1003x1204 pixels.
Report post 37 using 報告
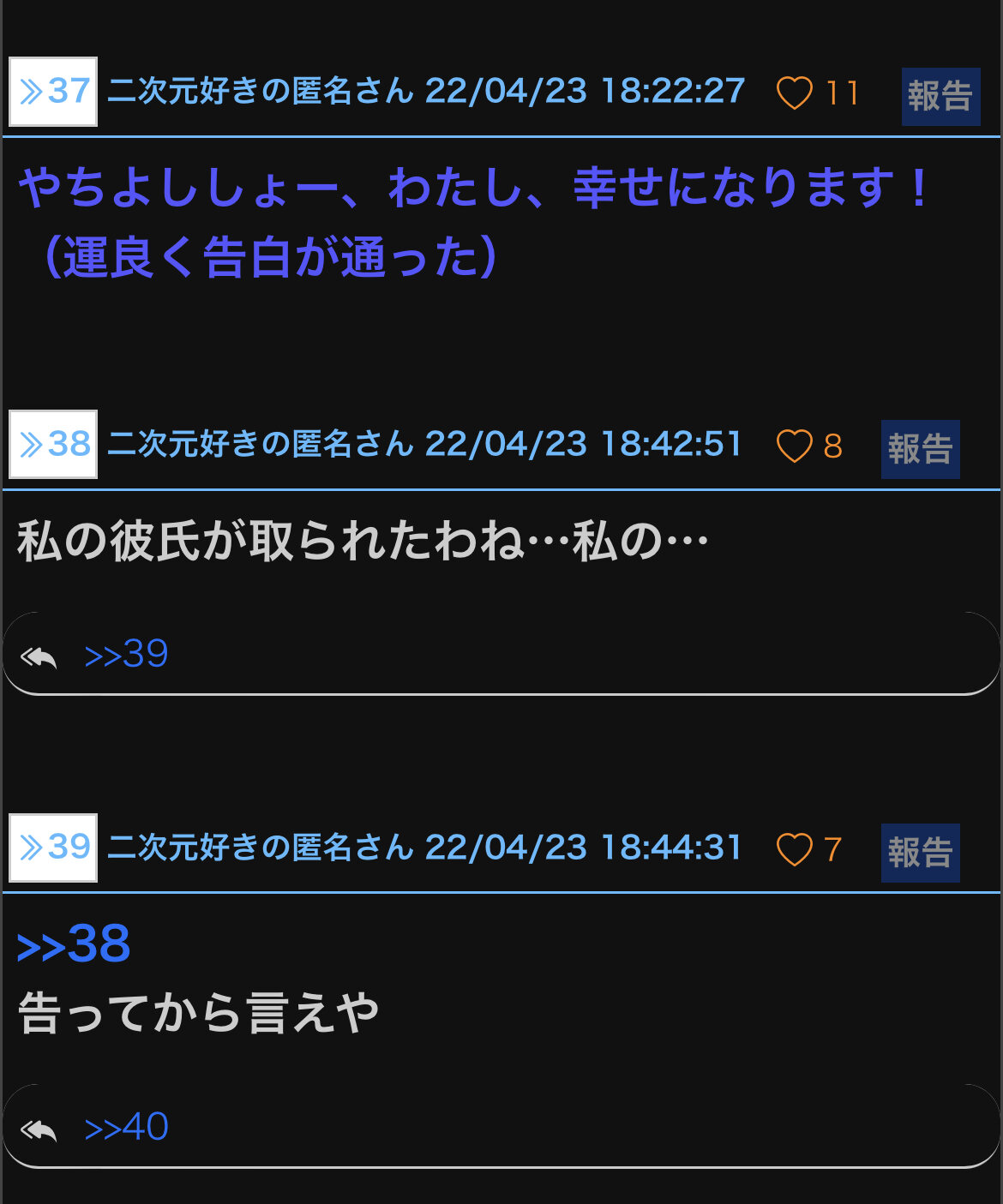coord(940,96)
